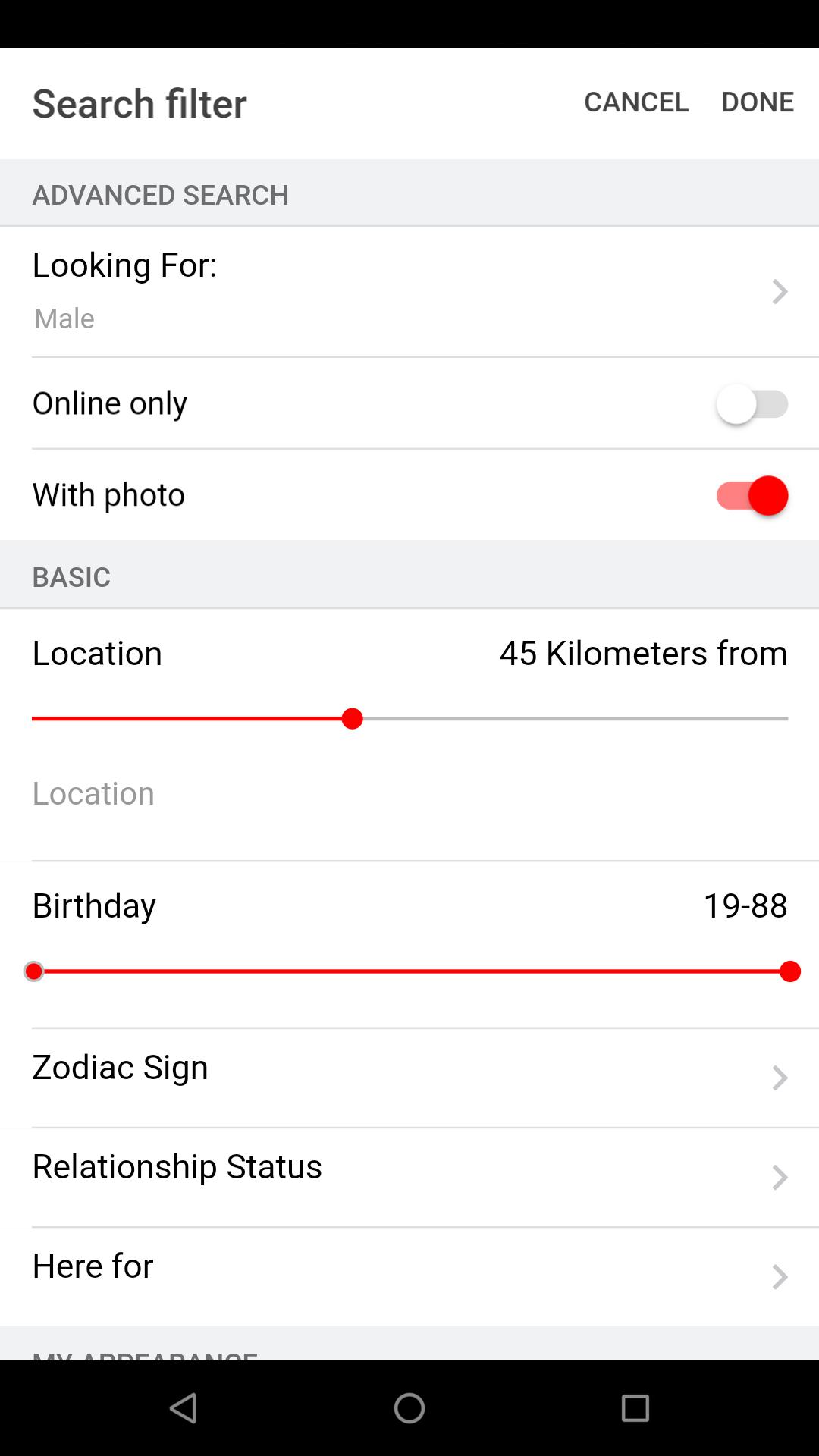Open the Looking For selection
Viewport: 819px width, 1456px height.
409,291
